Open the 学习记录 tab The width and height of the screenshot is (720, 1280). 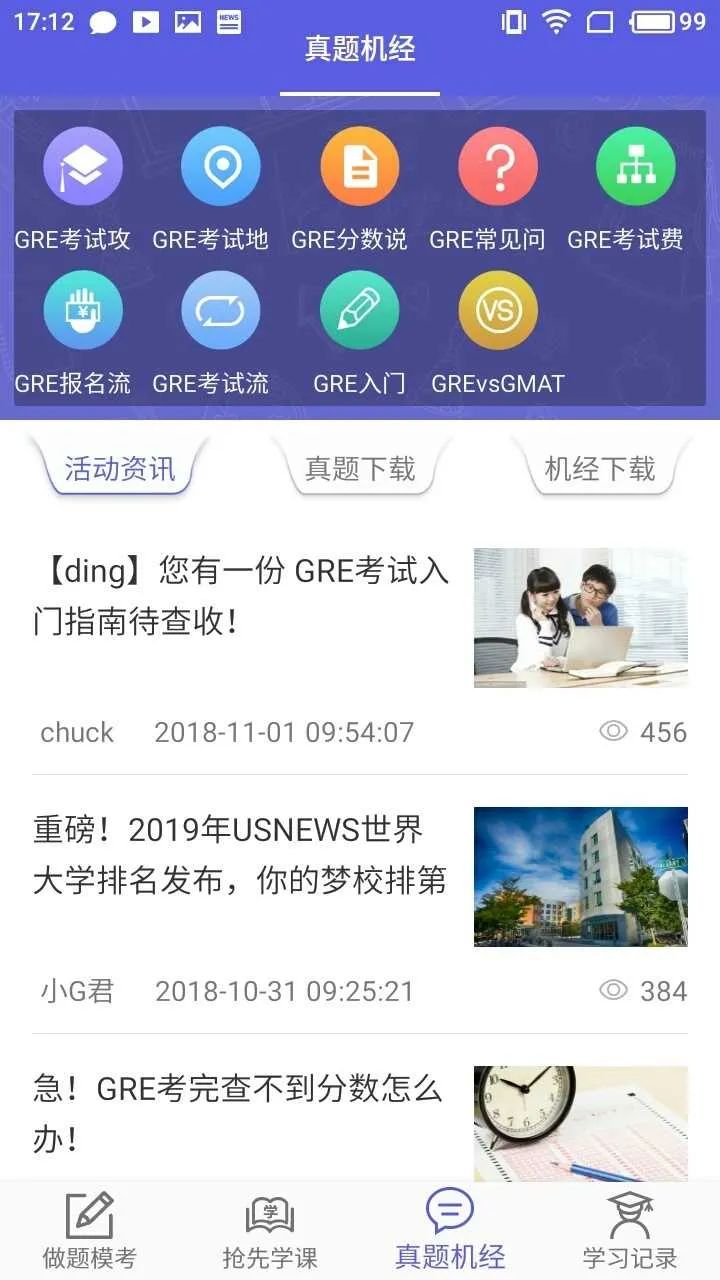630,1230
